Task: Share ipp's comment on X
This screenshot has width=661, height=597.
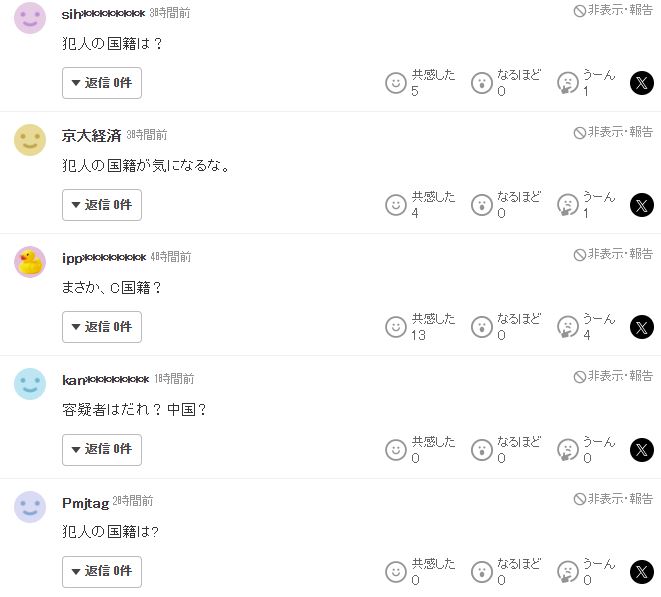Action: pyautogui.click(x=641, y=327)
